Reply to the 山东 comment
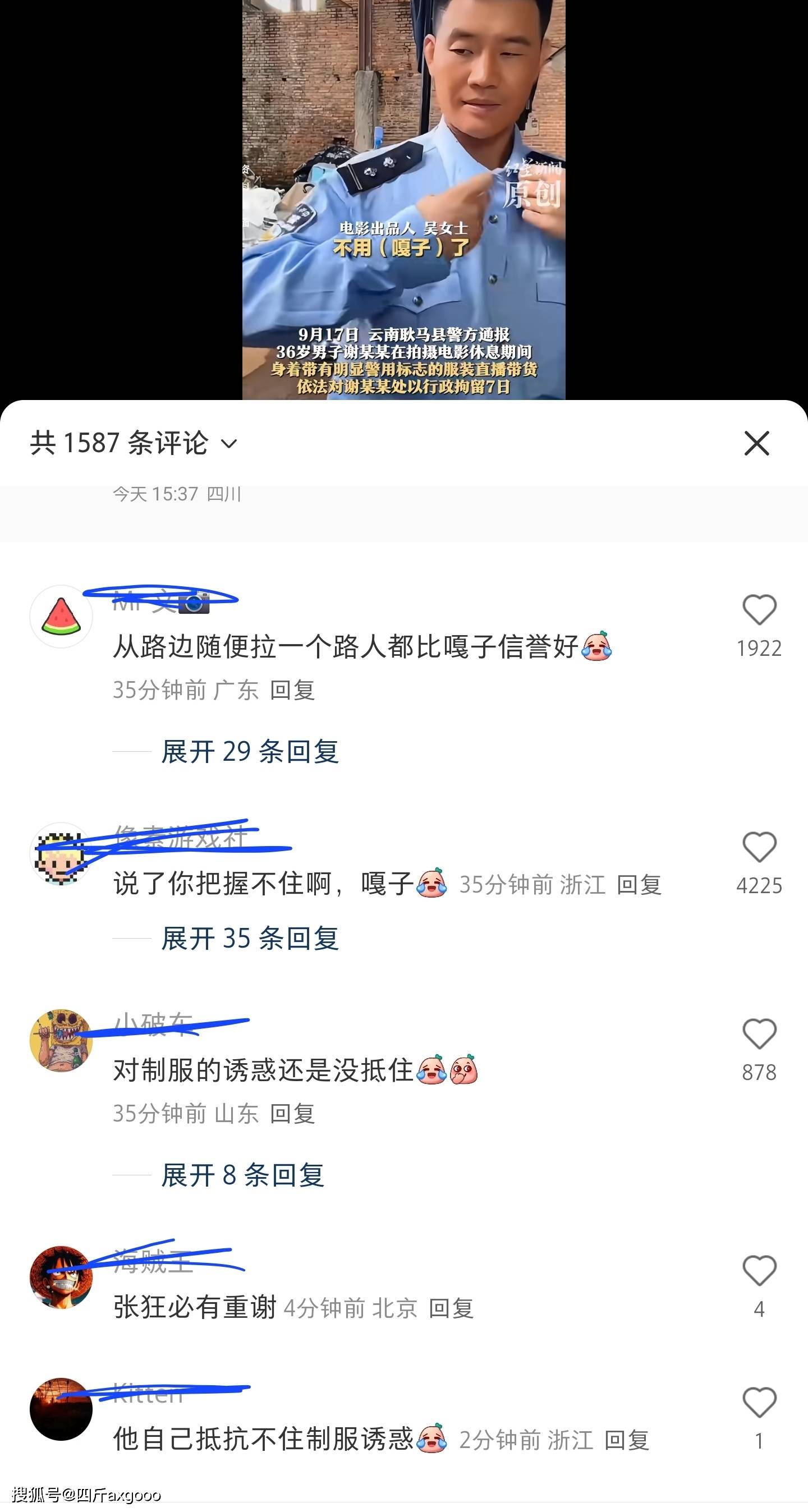Viewport: 808px width, 1512px height. 292,1114
